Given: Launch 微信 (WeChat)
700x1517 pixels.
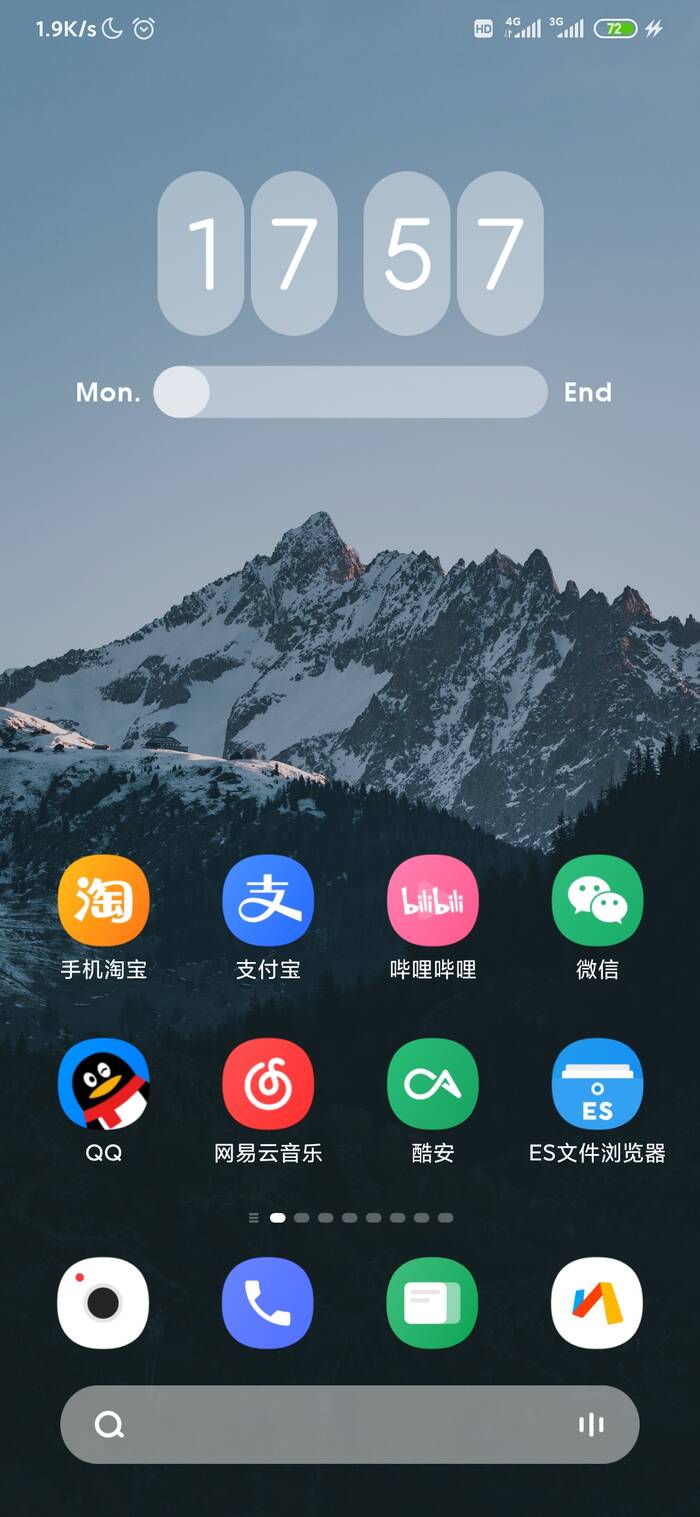Looking at the screenshot, I should (597, 900).
